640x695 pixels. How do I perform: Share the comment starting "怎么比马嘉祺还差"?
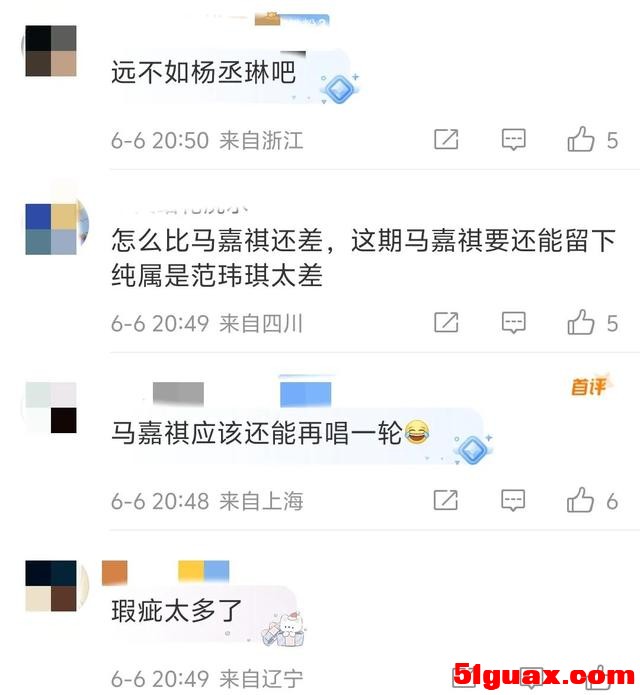tap(446, 322)
